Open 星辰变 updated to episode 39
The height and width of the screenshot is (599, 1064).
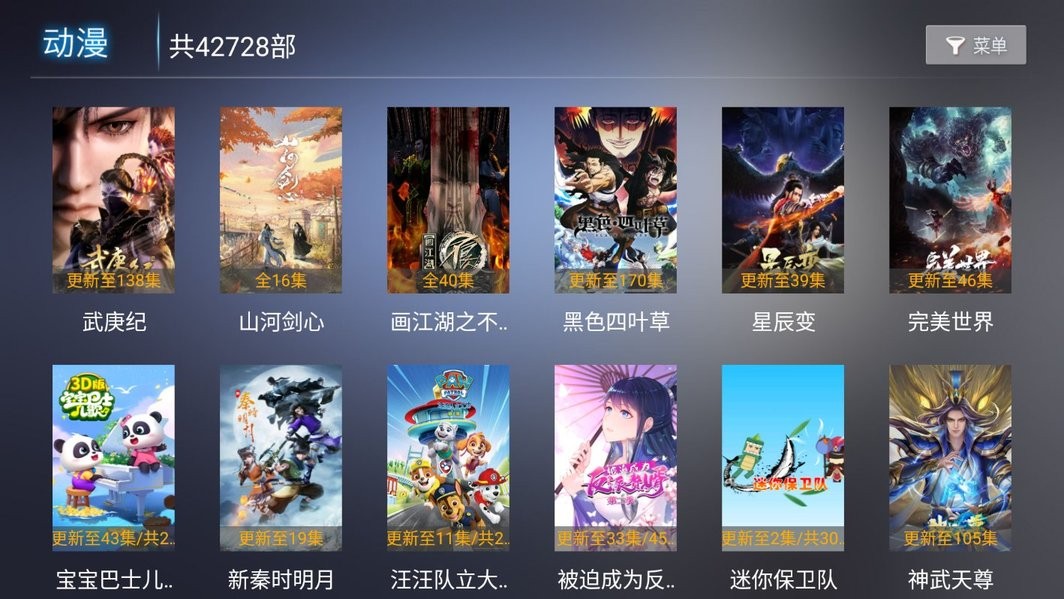(783, 200)
